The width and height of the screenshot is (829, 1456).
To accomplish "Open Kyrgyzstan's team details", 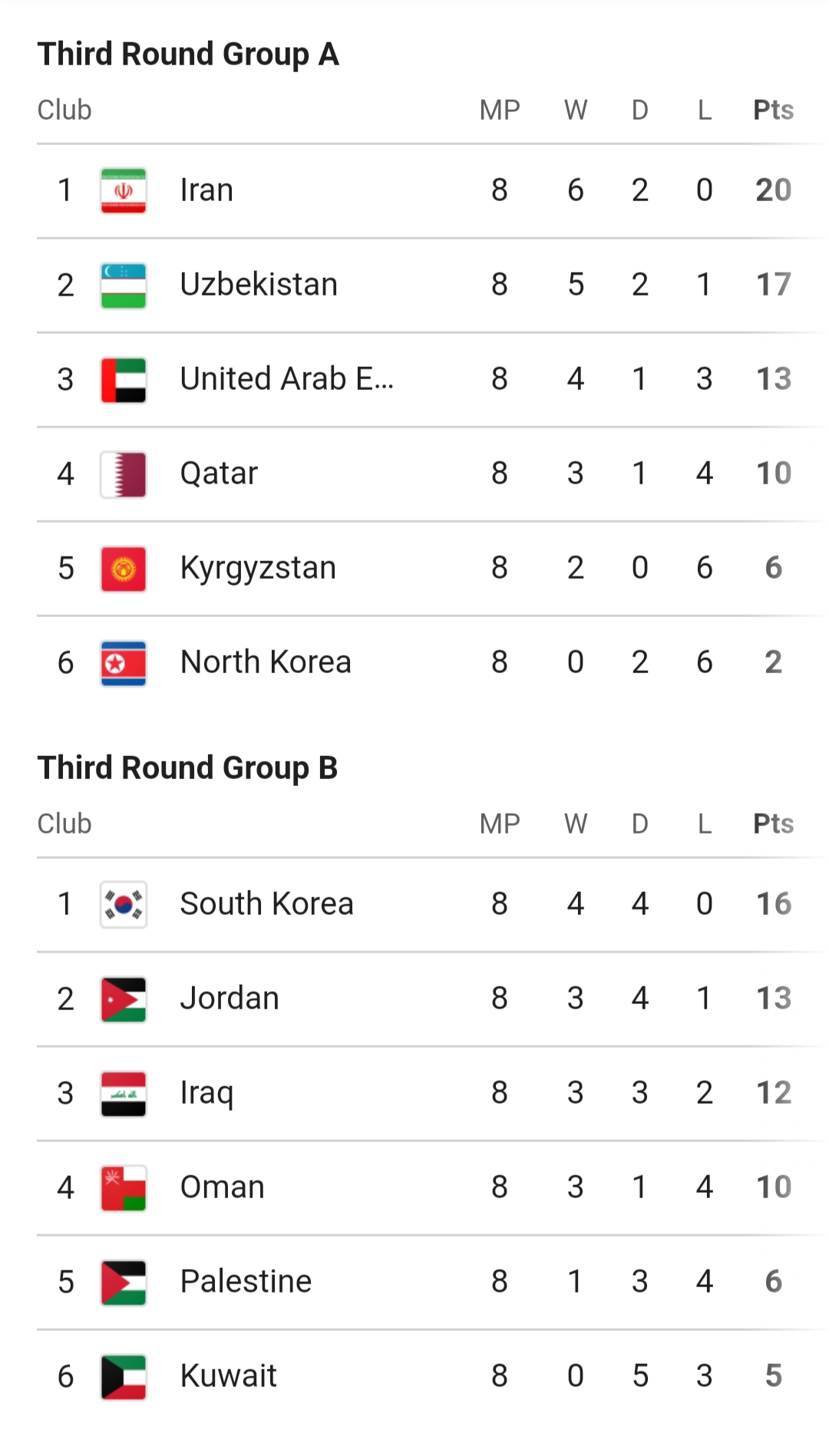I will click(x=257, y=568).
